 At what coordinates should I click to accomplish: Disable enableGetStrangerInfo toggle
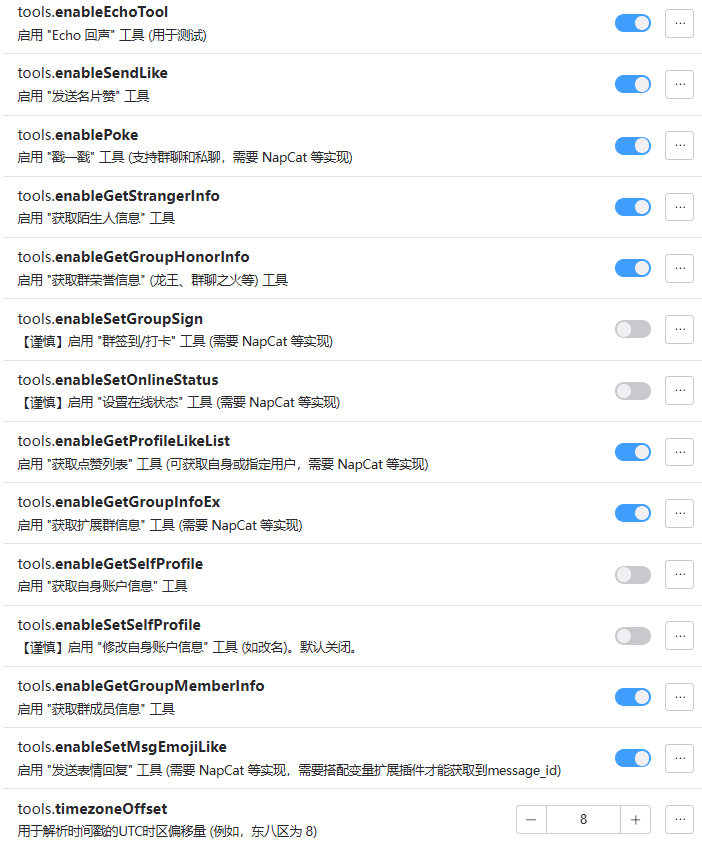(632, 207)
